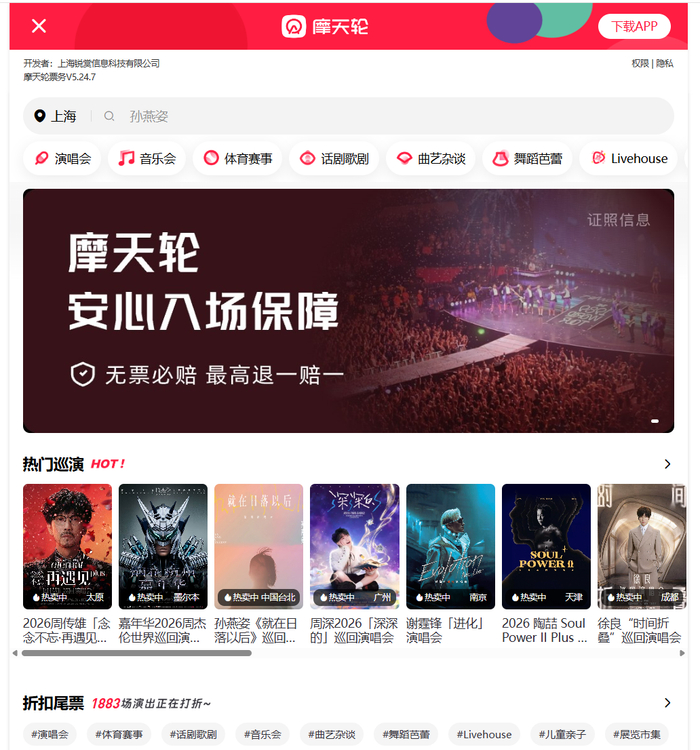Image resolution: width=700 pixels, height=750 pixels.
Task: Browse the 话剧歌剧 category
Action: pyautogui.click(x=334, y=158)
